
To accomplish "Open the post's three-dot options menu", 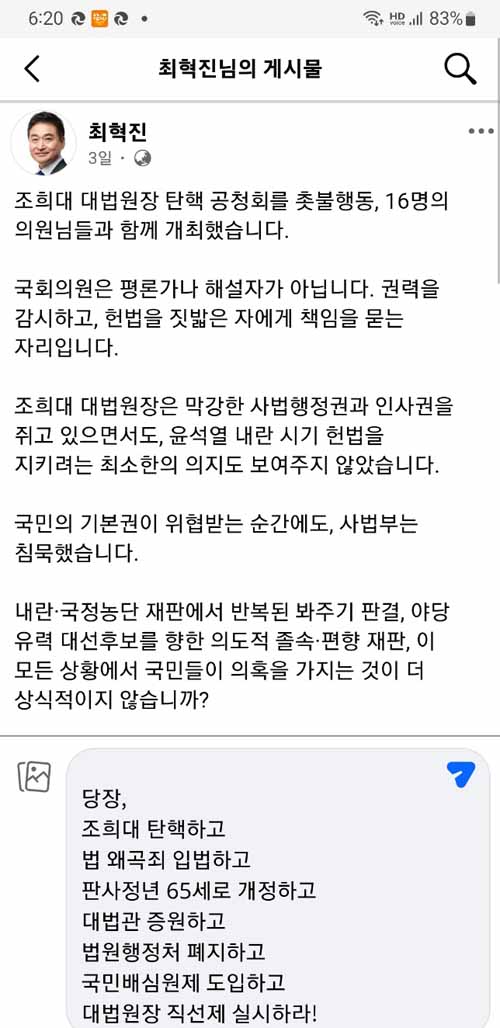I will 480,131.
